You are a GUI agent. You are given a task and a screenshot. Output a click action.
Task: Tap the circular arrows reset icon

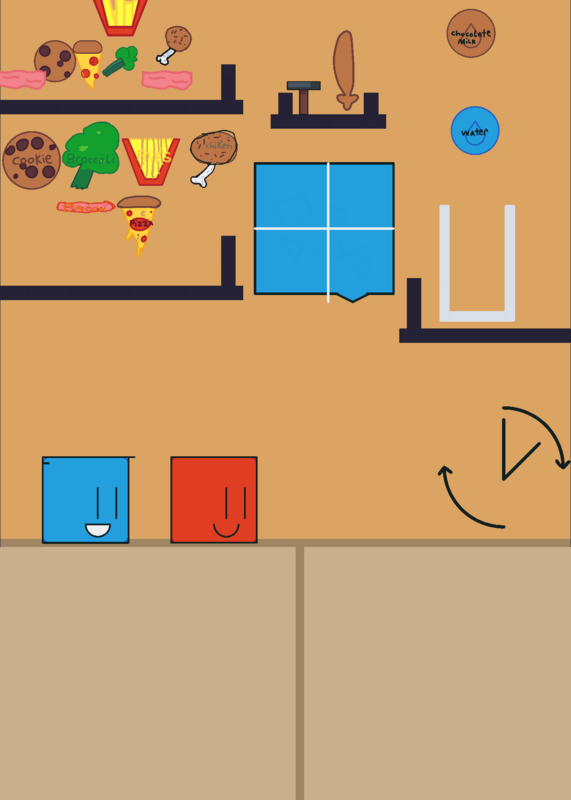click(x=504, y=467)
